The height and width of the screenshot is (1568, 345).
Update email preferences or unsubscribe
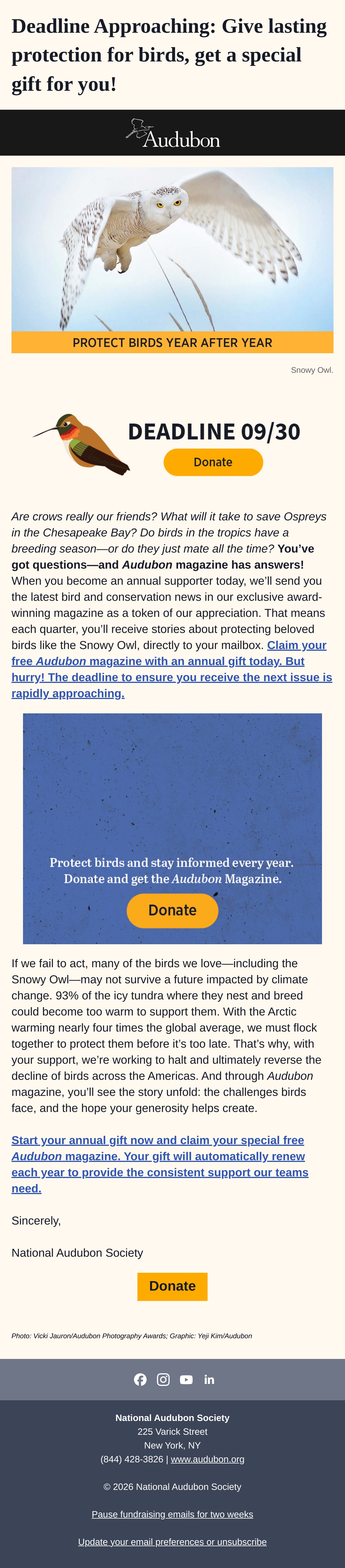click(172, 1542)
